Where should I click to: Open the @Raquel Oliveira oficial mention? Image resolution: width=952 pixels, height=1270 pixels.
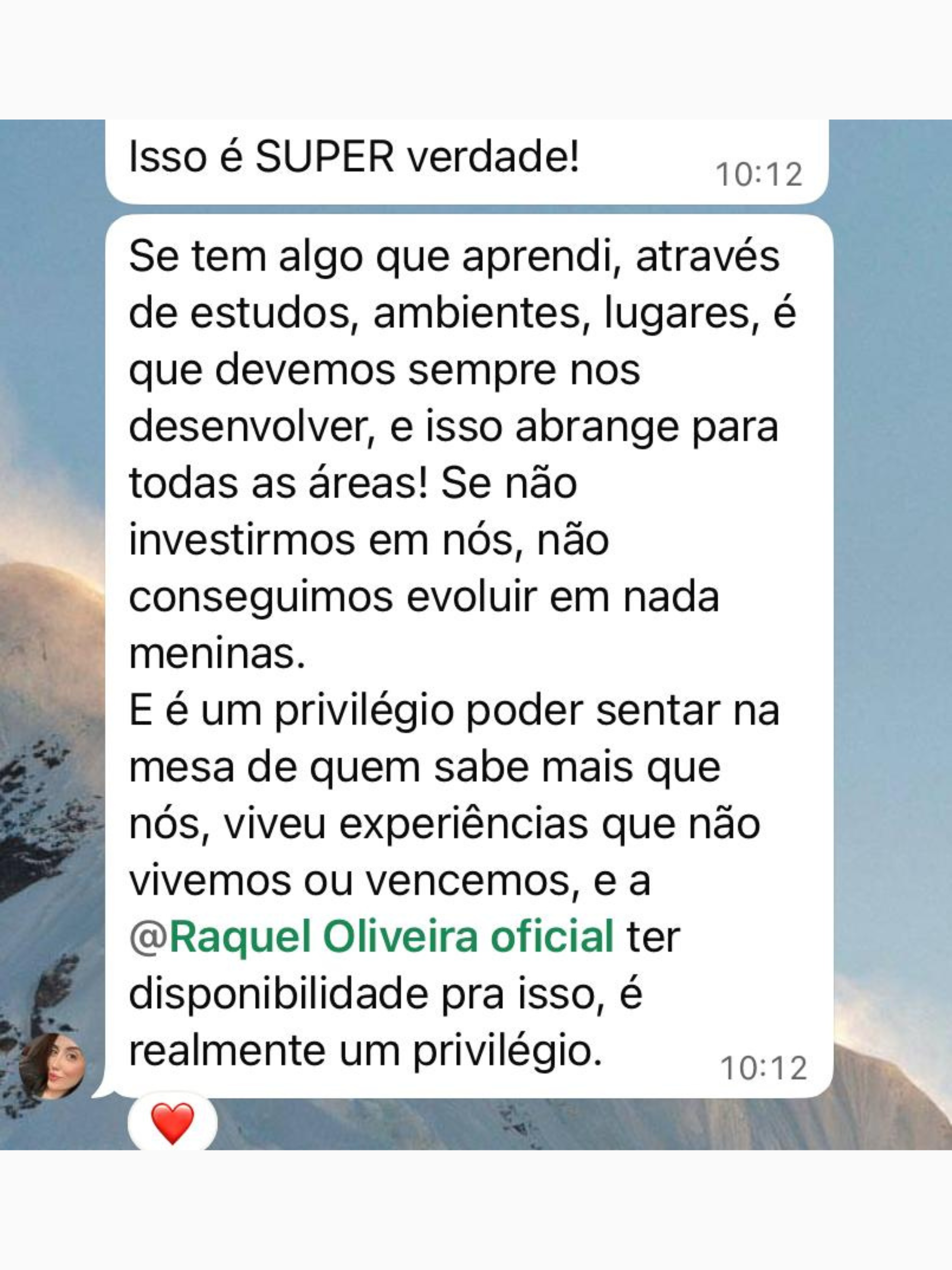[372, 938]
